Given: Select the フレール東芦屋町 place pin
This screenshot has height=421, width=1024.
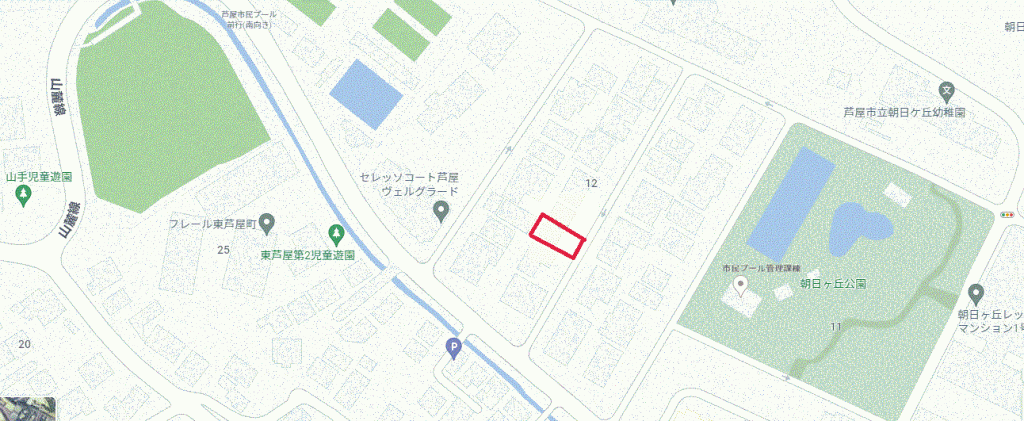Looking at the screenshot, I should 268,222.
